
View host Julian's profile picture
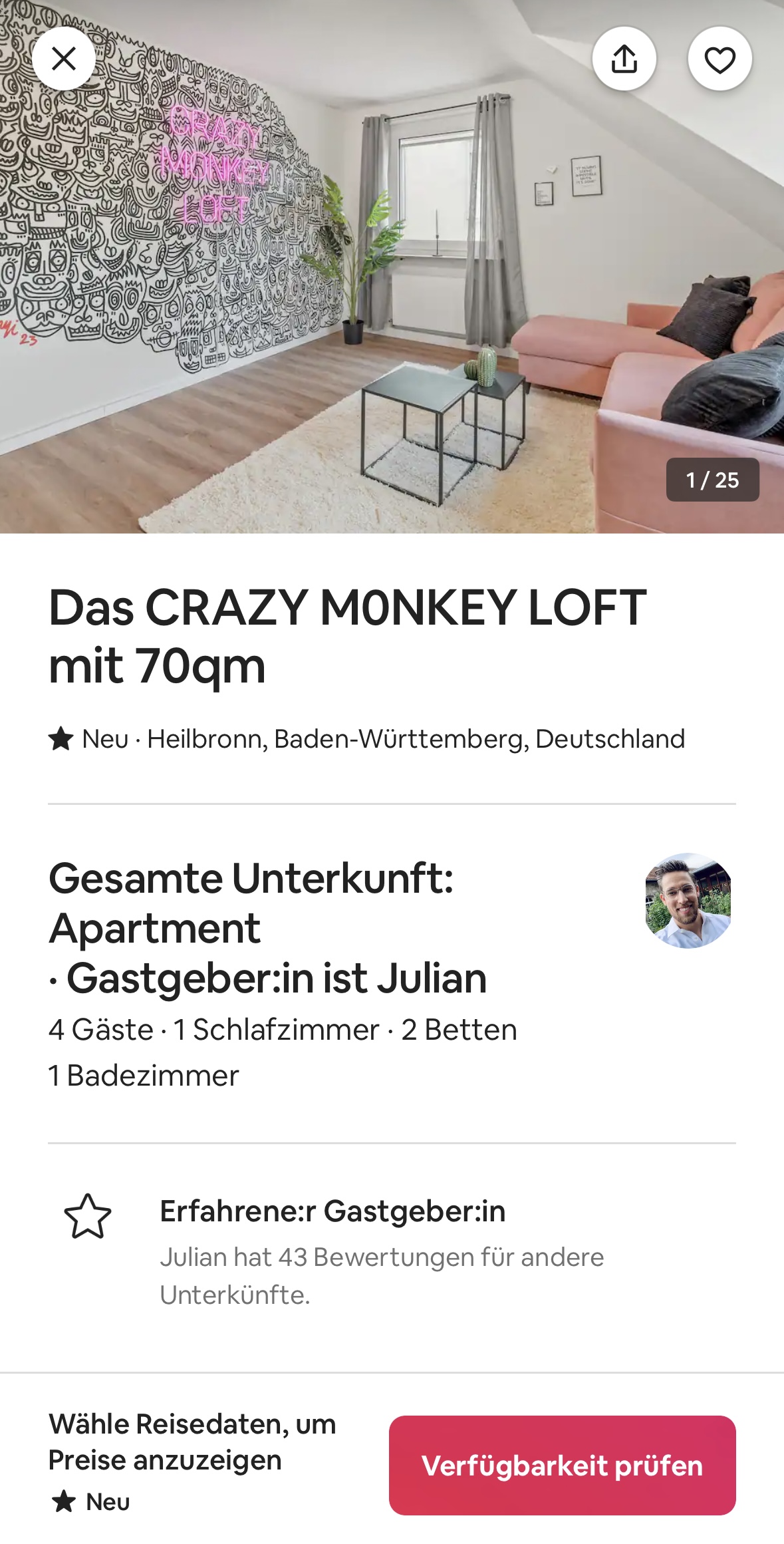pyautogui.click(x=688, y=900)
